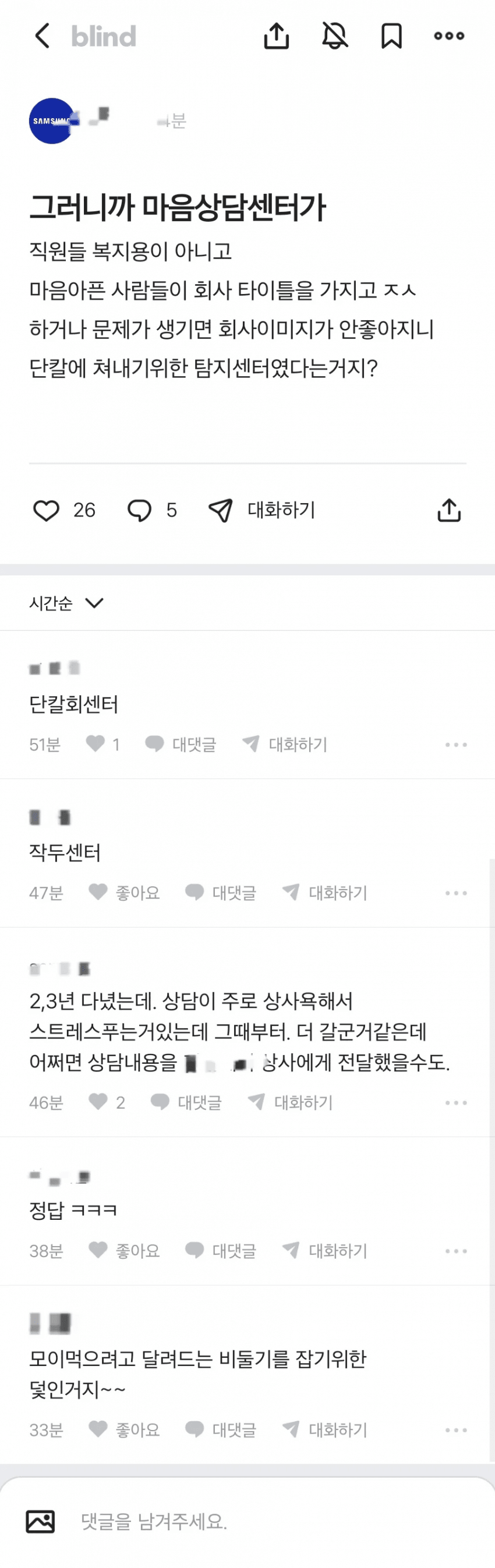Image resolution: width=495 pixels, height=1568 pixels.
Task: Focus the 댓글을 남겨주세요 comment field
Action: pos(243,1522)
